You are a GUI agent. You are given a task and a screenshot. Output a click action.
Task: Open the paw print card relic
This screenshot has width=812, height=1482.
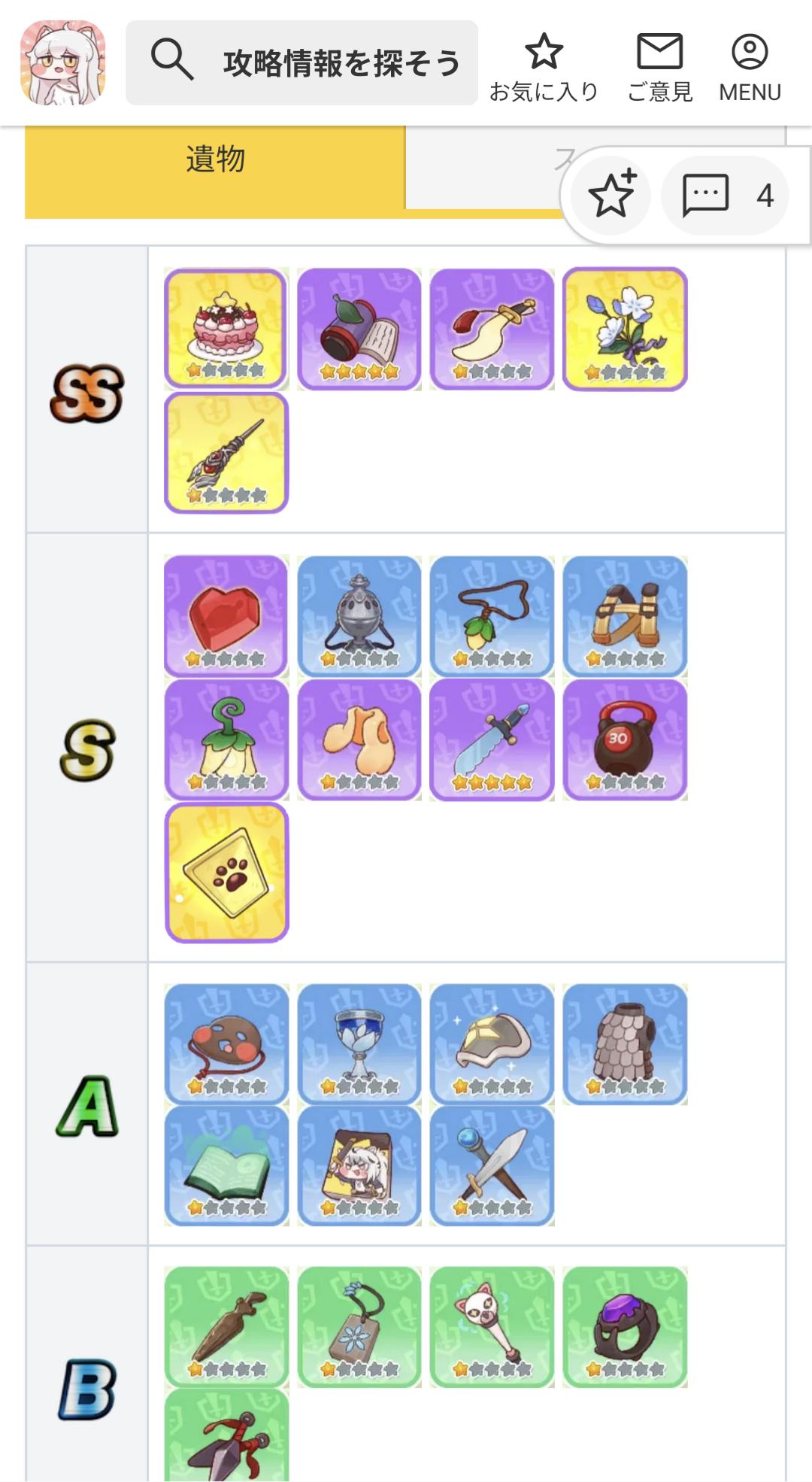(226, 873)
